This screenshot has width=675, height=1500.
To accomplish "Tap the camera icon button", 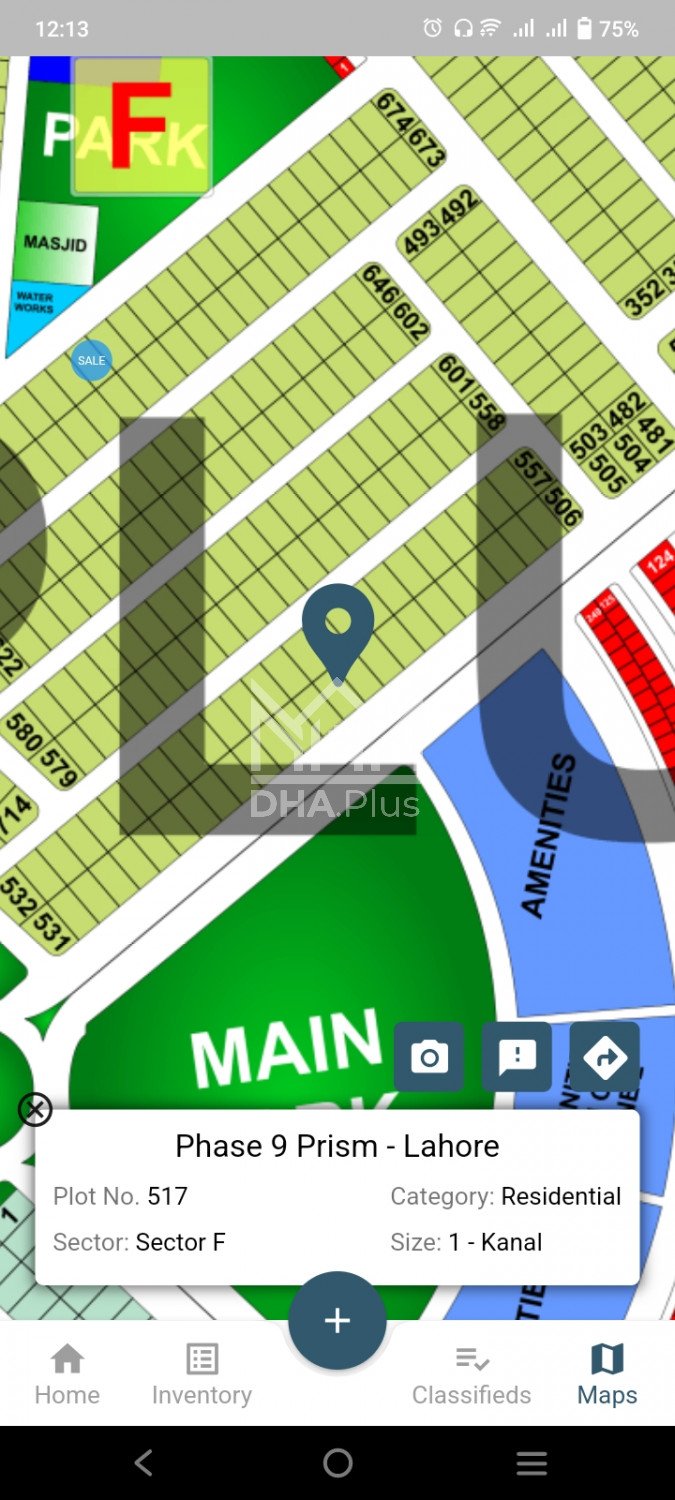I will pyautogui.click(x=429, y=1057).
